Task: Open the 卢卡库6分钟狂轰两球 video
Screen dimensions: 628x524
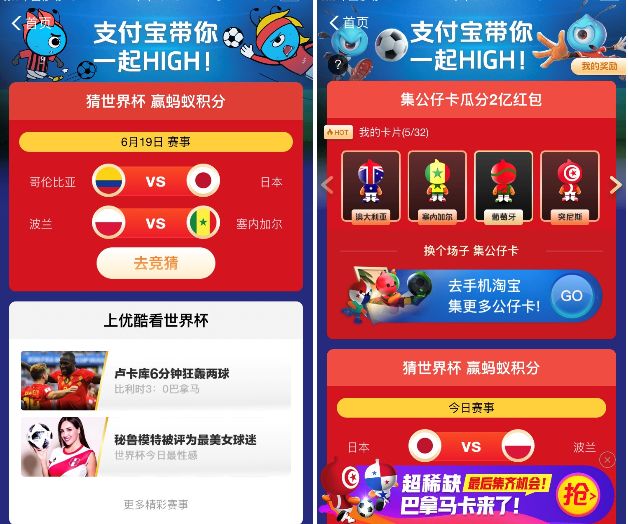Action: pos(156,380)
